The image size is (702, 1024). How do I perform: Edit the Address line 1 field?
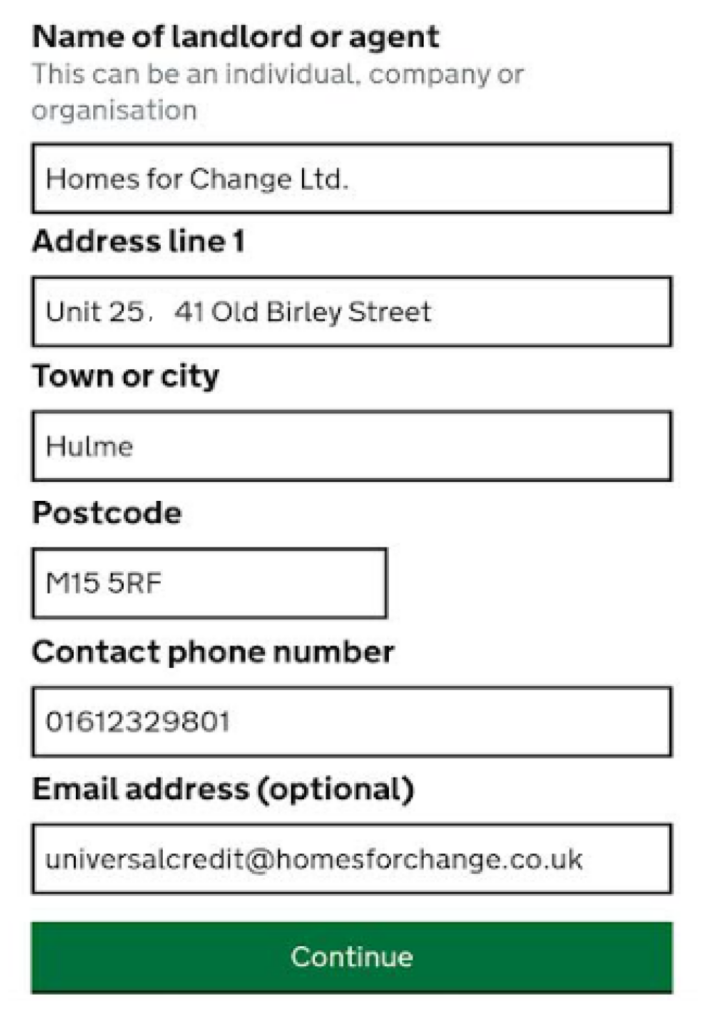[351, 312]
